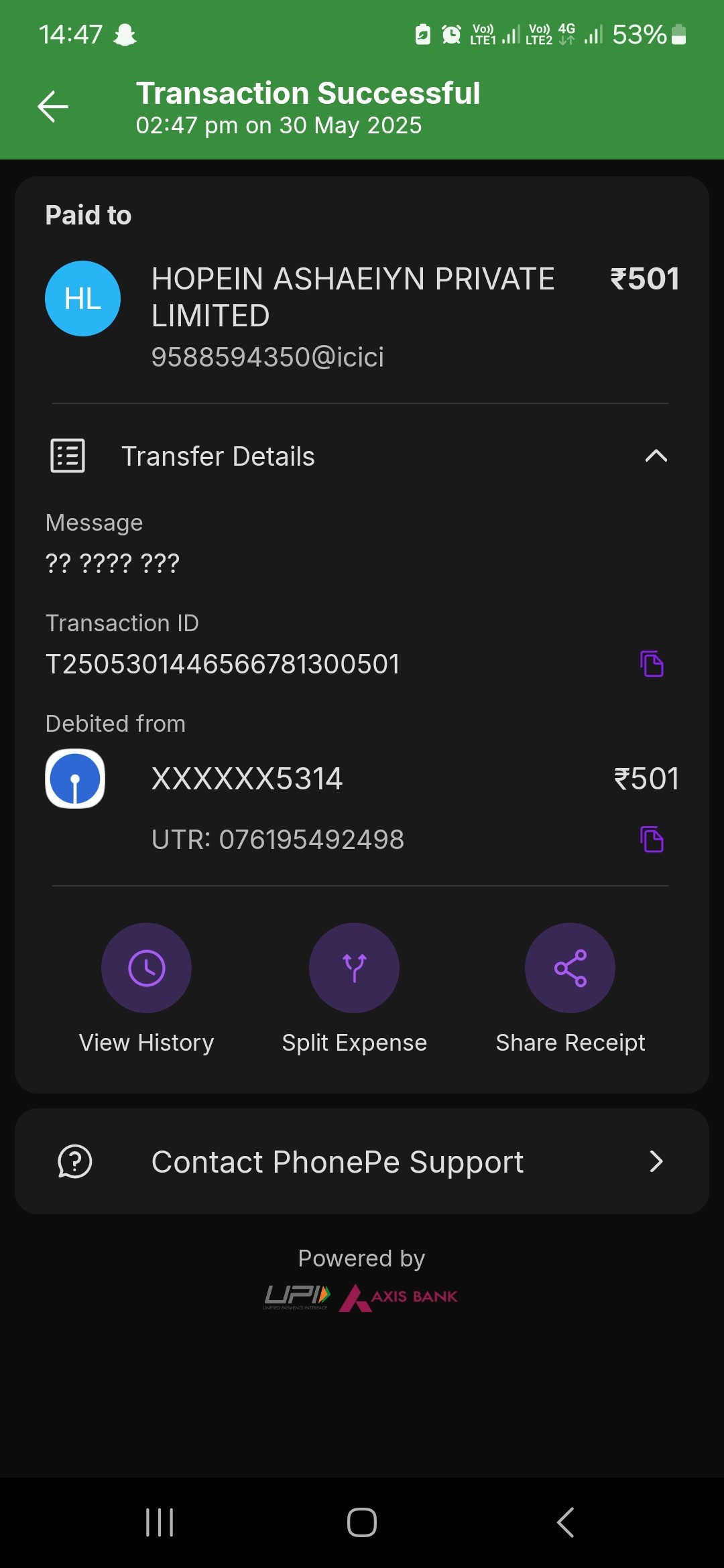724x1568 pixels.
Task: Open the recent apps overview
Action: coord(160,1522)
